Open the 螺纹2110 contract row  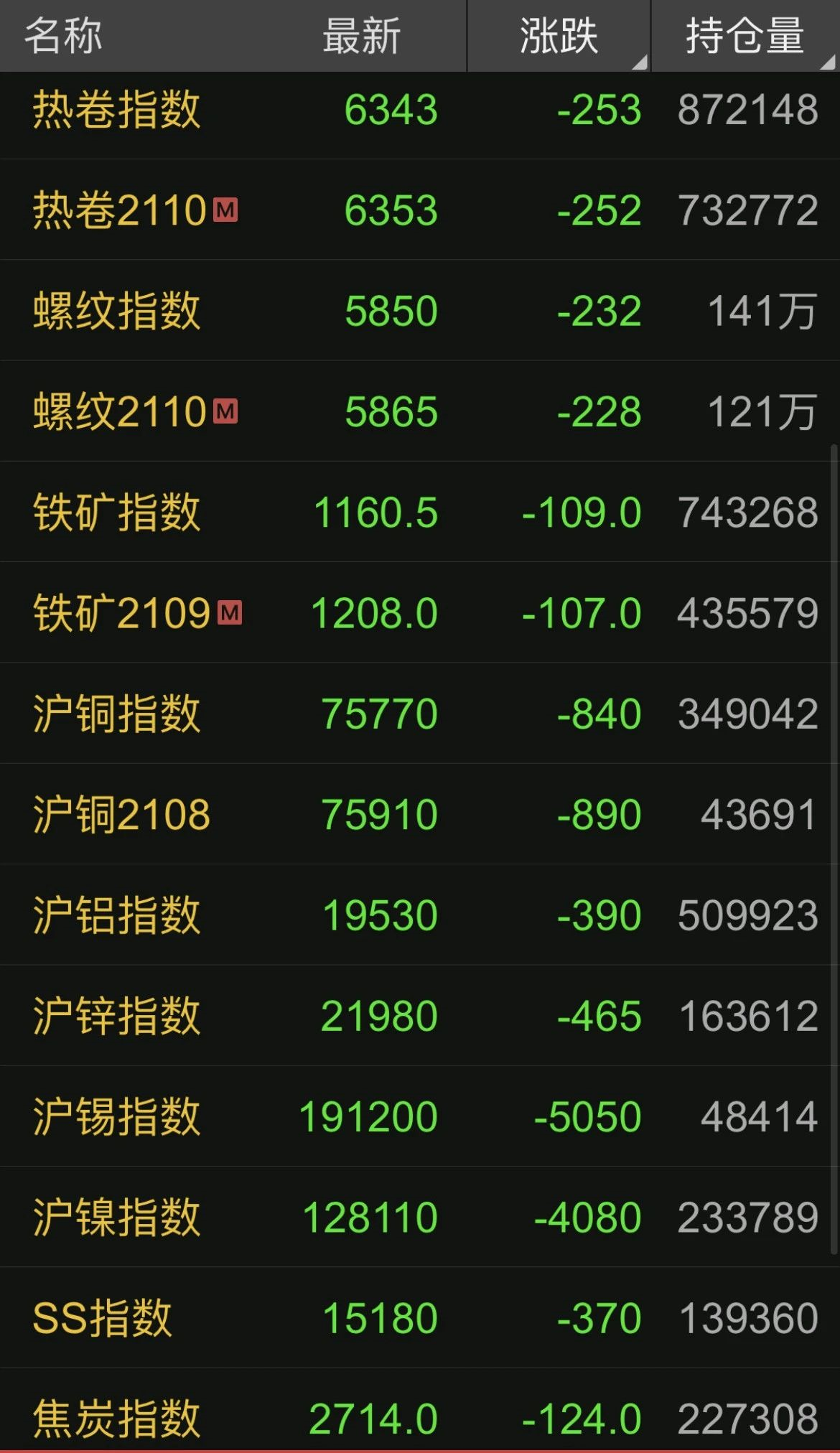pyautogui.click(x=420, y=411)
